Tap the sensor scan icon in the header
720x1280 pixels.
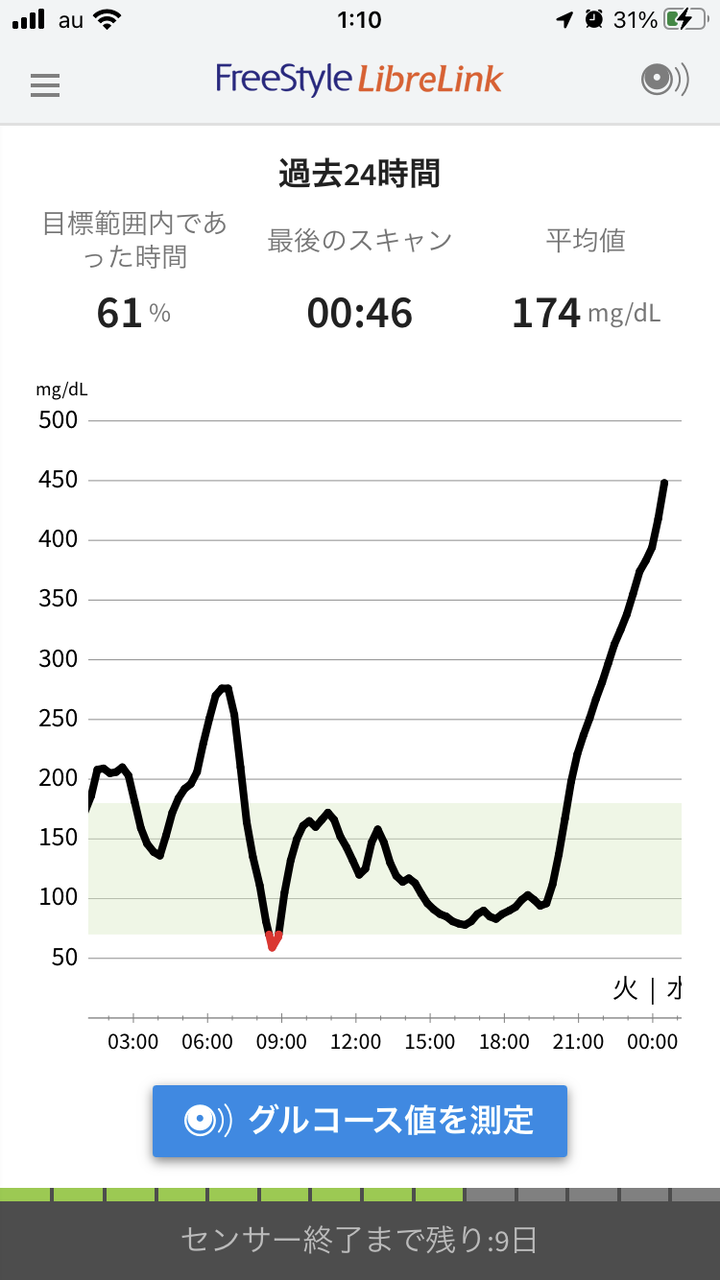tap(665, 81)
